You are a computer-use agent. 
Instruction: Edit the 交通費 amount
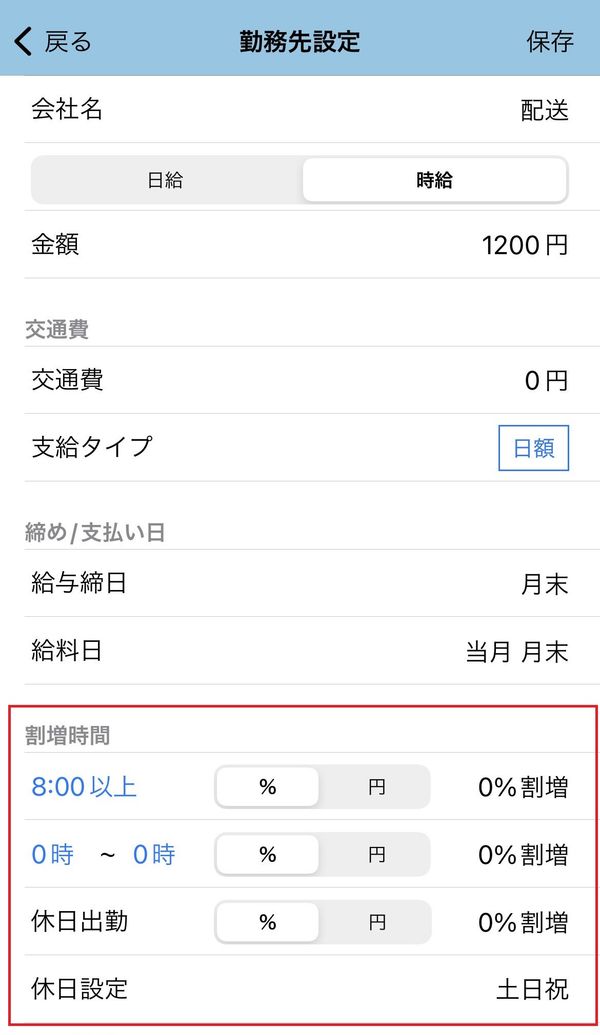(x=300, y=380)
